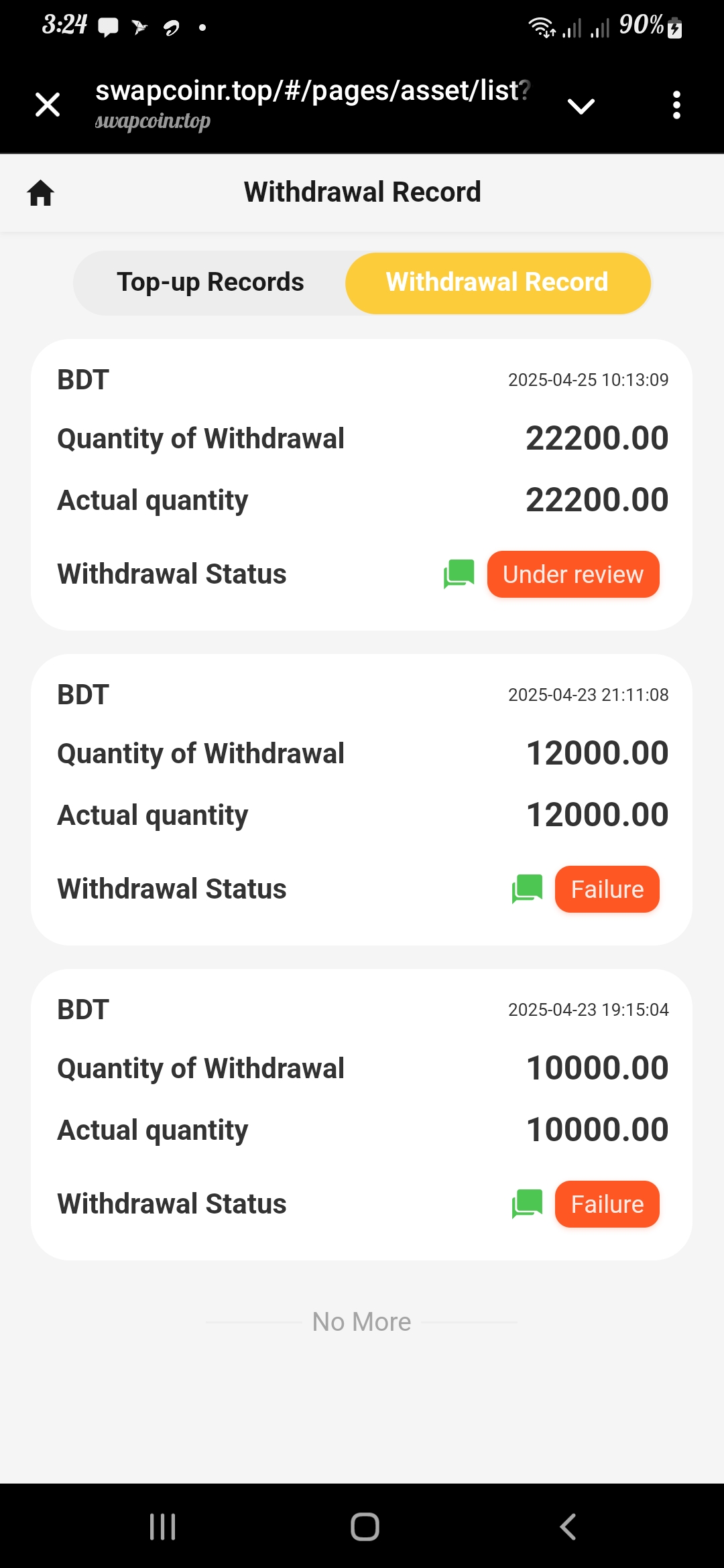724x1568 pixels.
Task: Close the browser tab with X
Action: tap(48, 105)
